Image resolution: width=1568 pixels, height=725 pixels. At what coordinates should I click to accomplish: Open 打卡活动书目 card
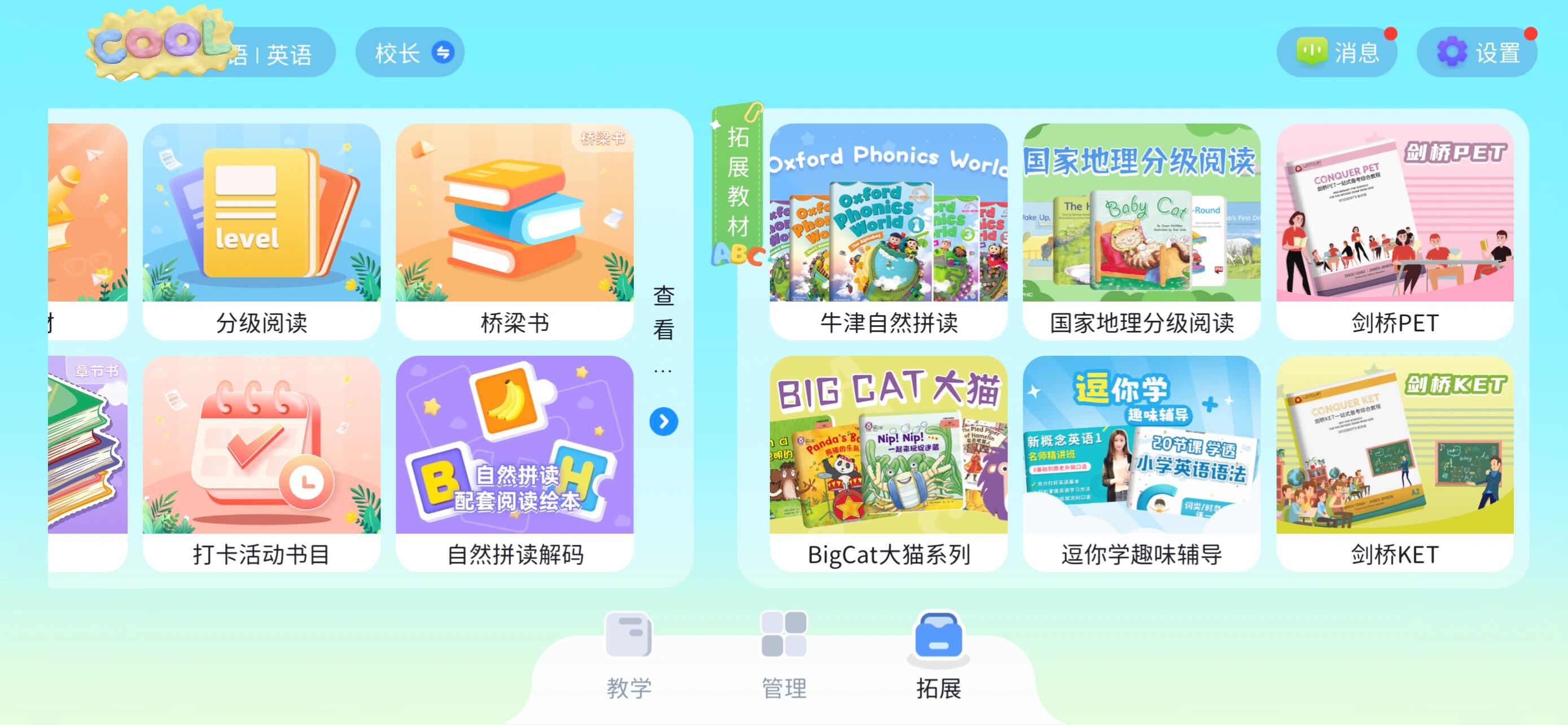(261, 462)
